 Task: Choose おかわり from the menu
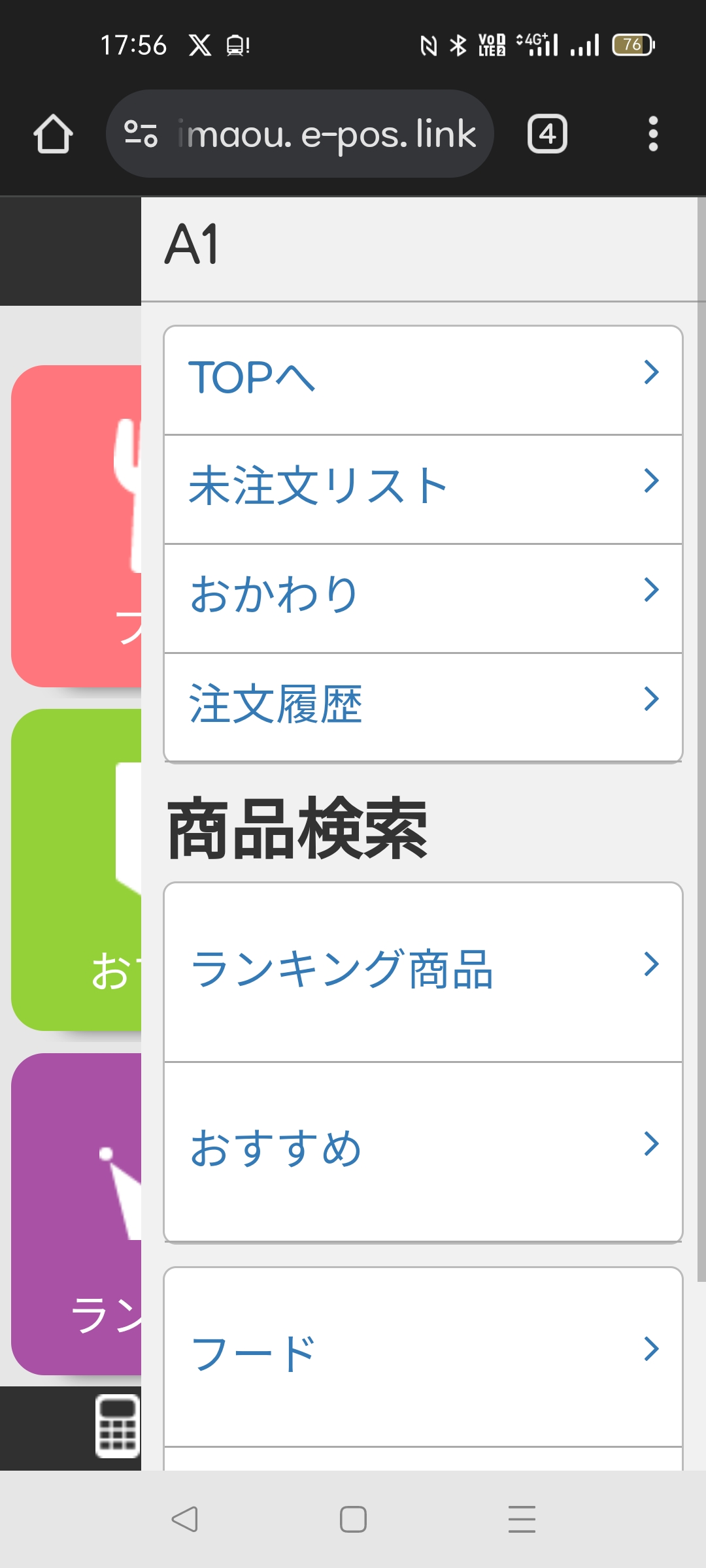coord(423,596)
